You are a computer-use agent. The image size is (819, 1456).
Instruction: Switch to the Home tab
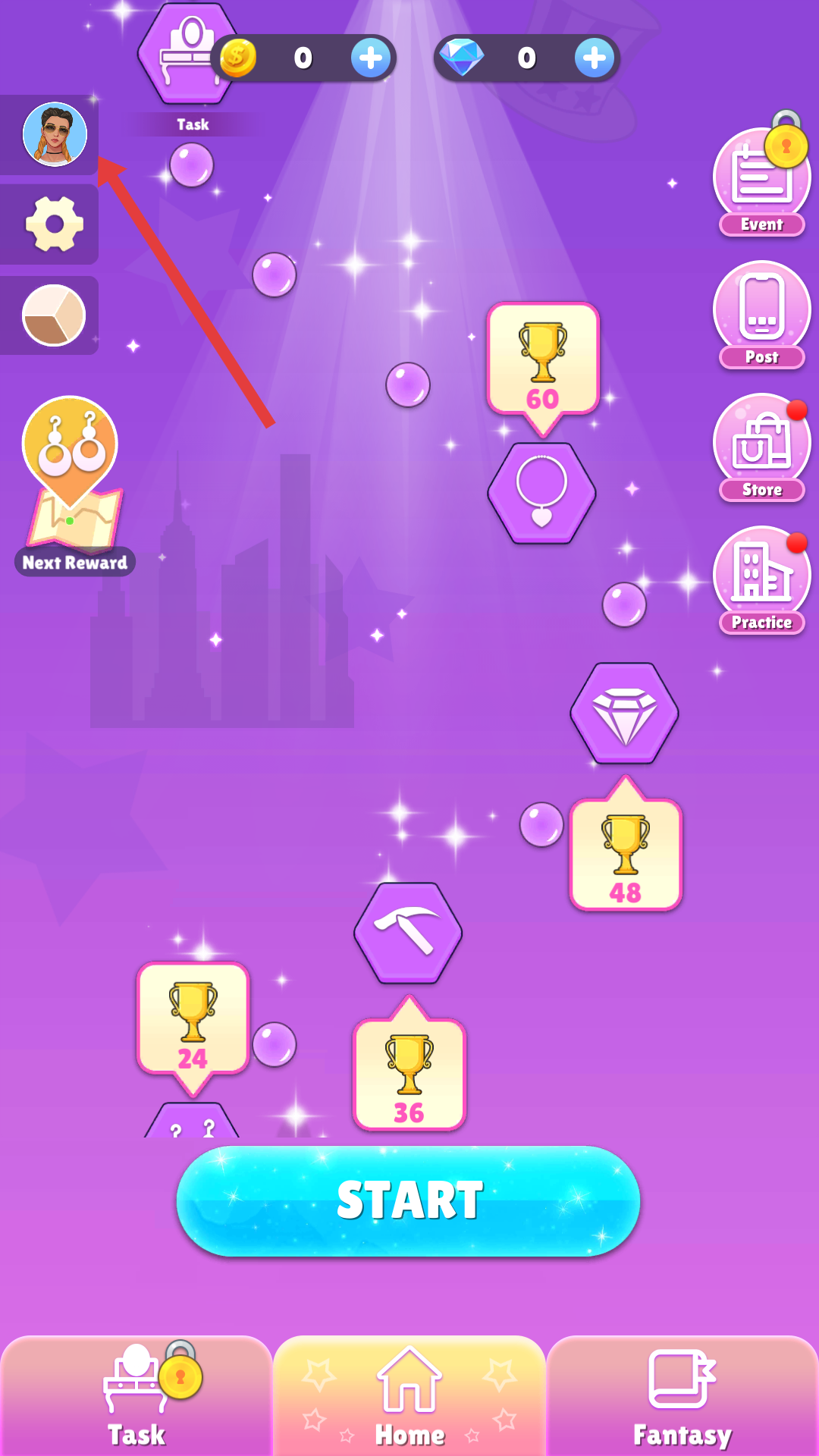point(409,1397)
